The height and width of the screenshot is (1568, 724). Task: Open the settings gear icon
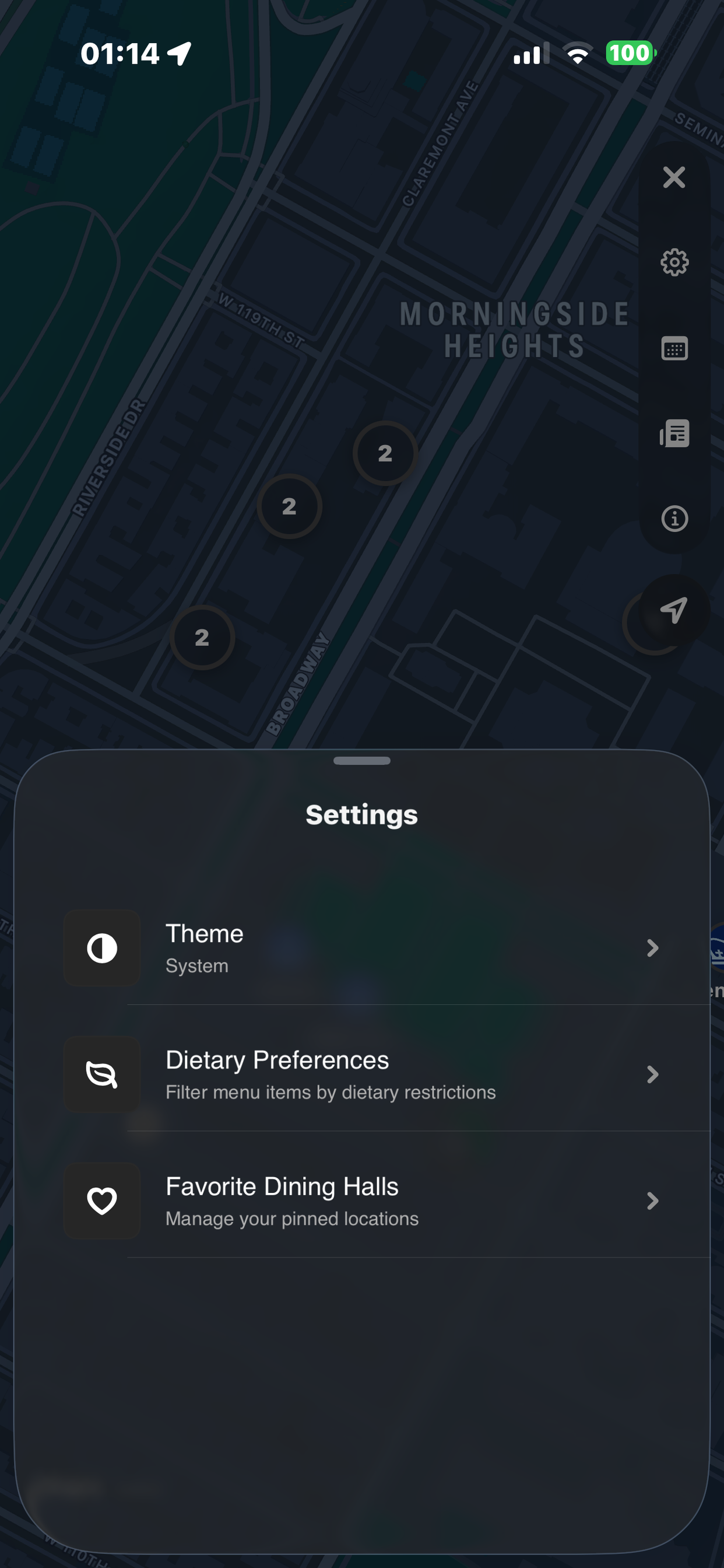(x=674, y=263)
